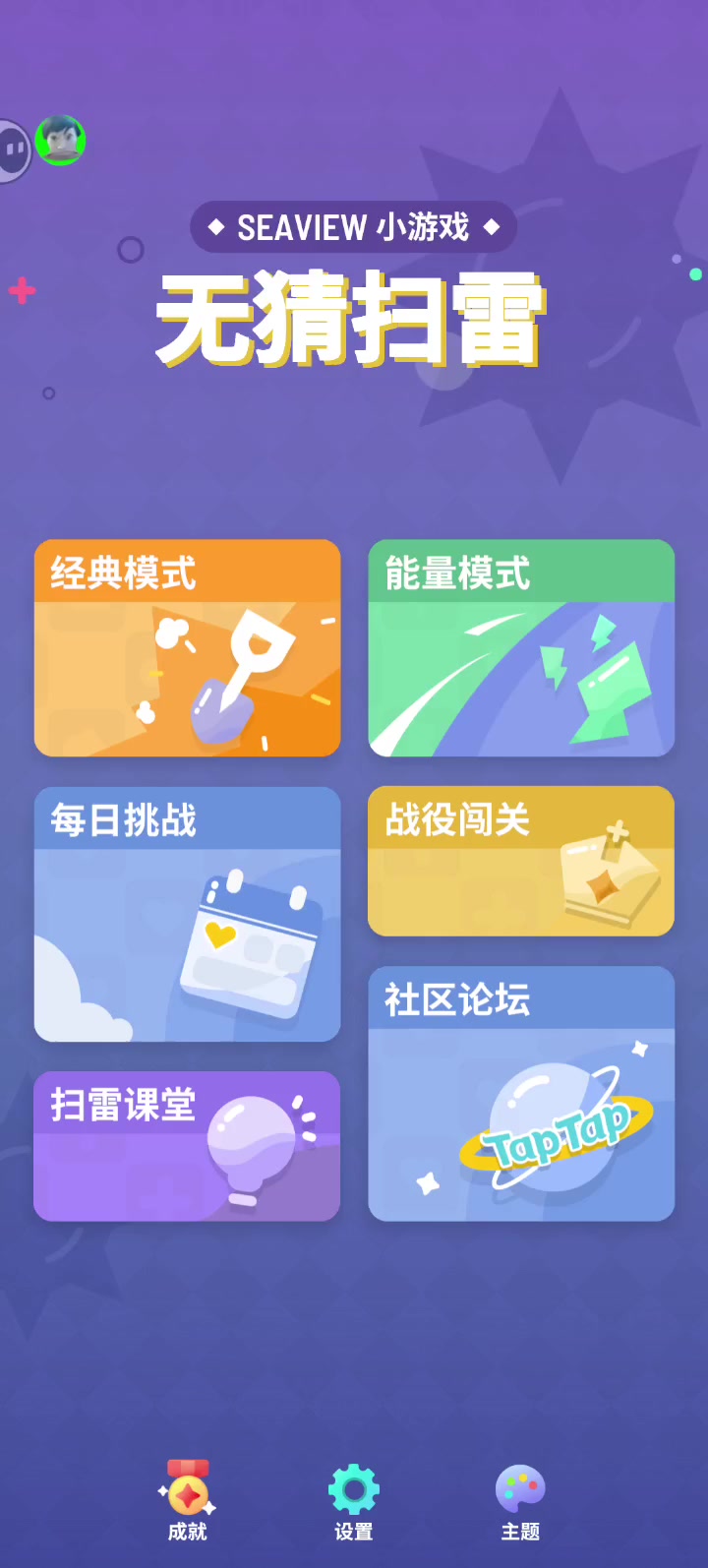Open 设置 settings gear
This screenshot has height=1568, width=708.
pyautogui.click(x=354, y=1501)
